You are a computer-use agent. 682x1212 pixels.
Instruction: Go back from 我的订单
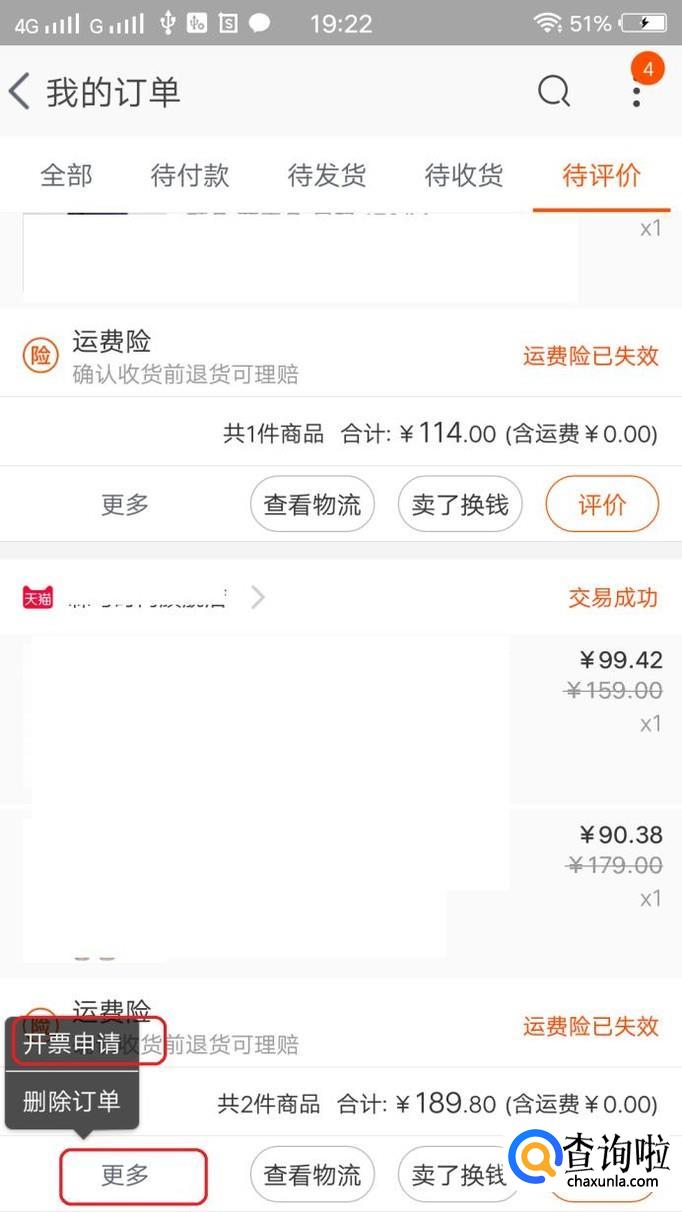coord(20,92)
